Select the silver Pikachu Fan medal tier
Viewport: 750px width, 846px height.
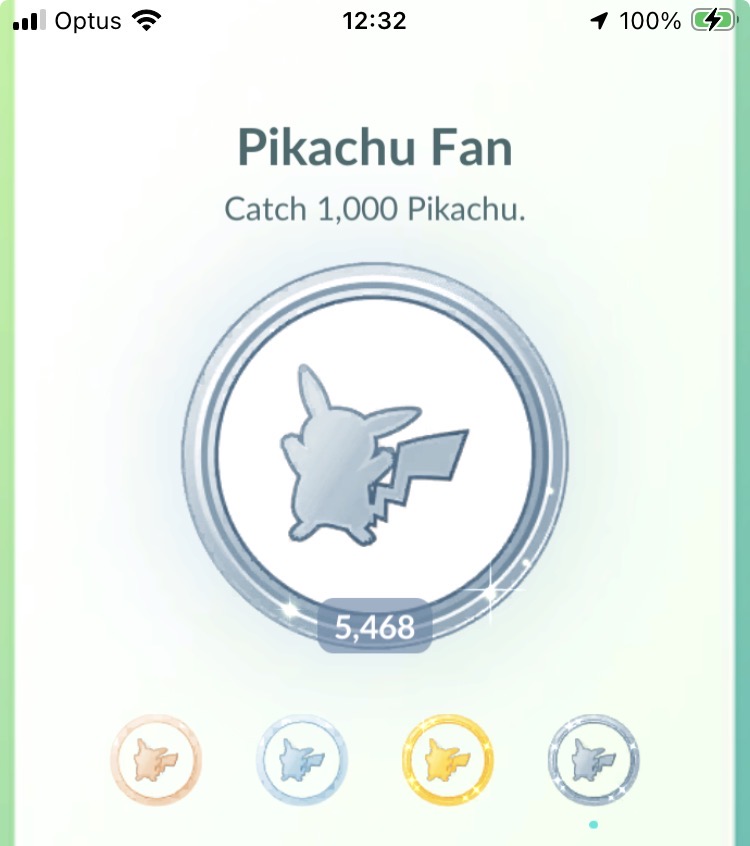[302, 761]
